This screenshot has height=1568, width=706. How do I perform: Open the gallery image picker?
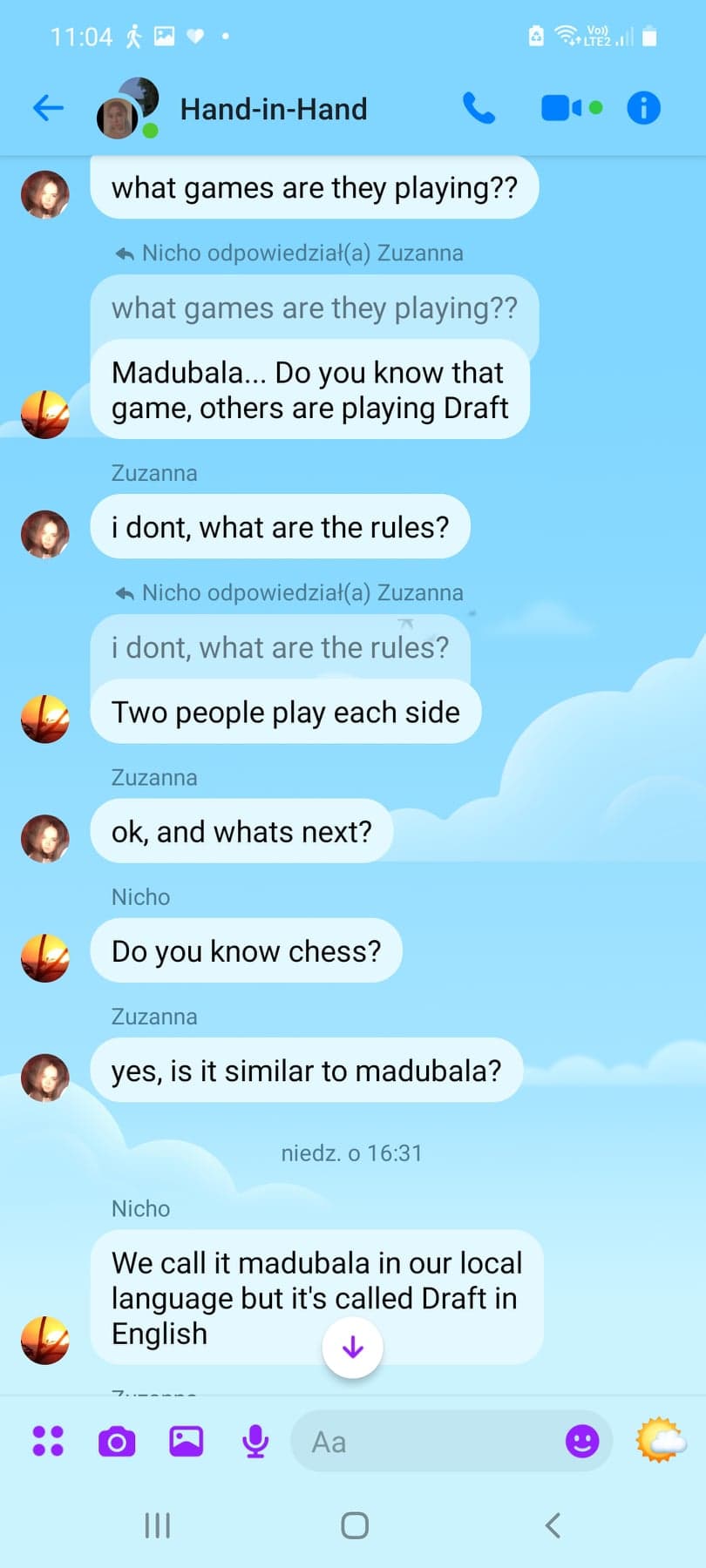[x=186, y=1442]
